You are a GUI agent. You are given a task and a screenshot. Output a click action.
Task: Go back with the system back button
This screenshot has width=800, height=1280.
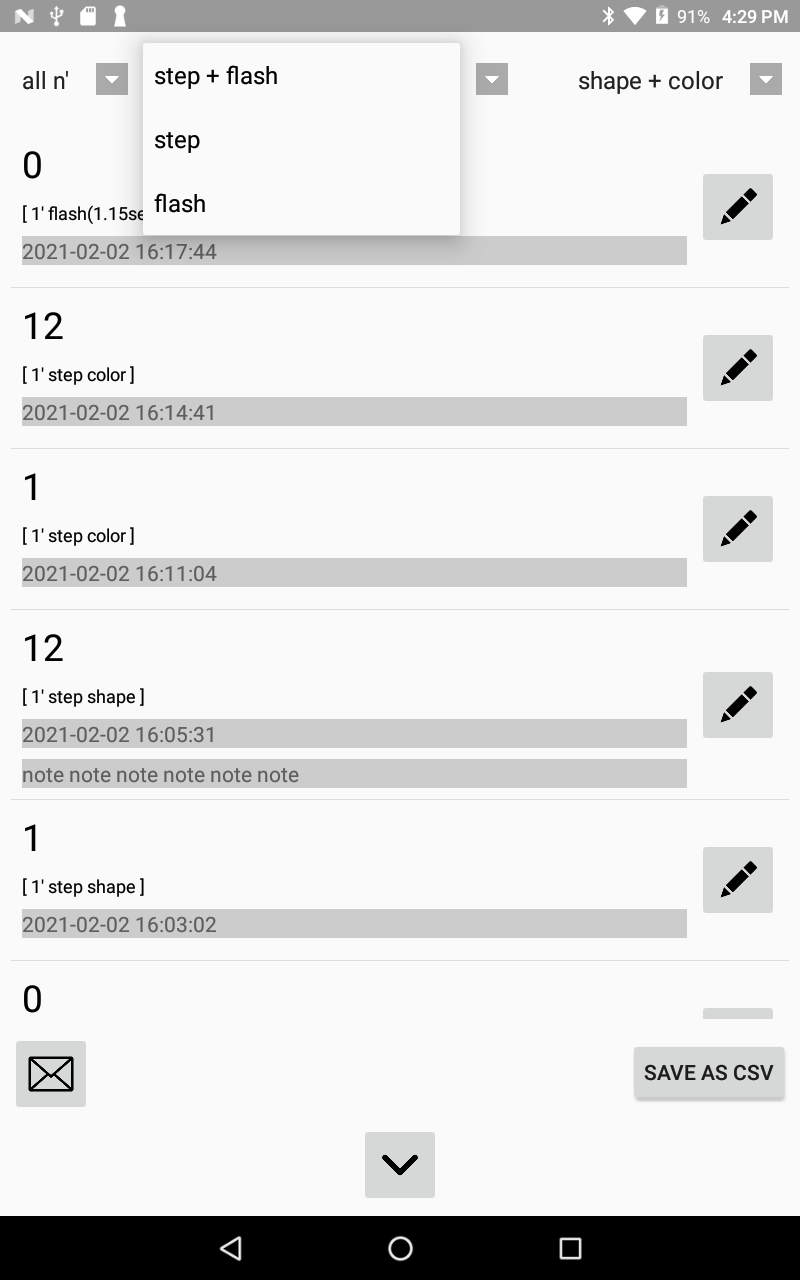click(231, 1248)
